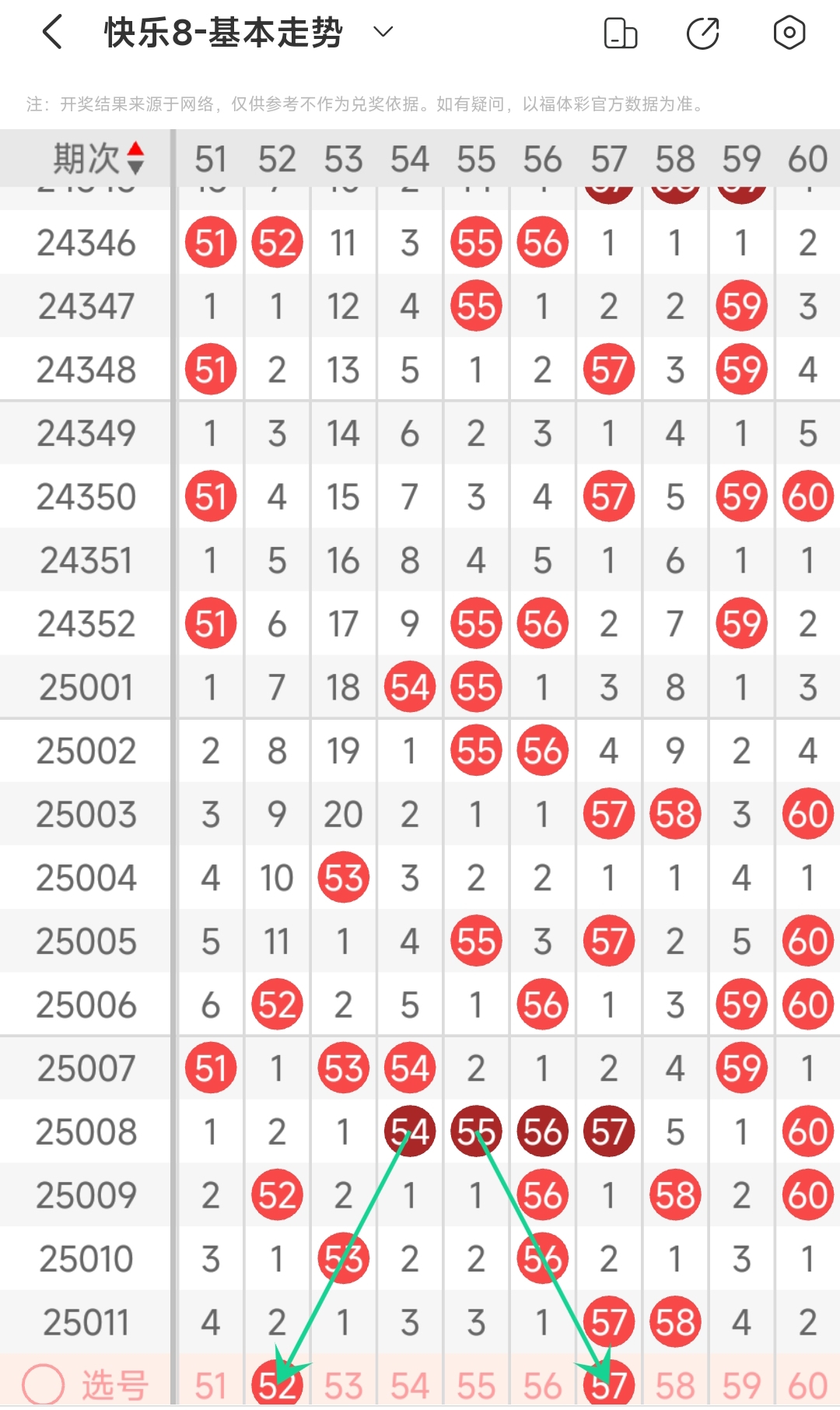Pick number 60 in the 选号 row
The width and height of the screenshot is (840, 1410).
click(807, 1386)
